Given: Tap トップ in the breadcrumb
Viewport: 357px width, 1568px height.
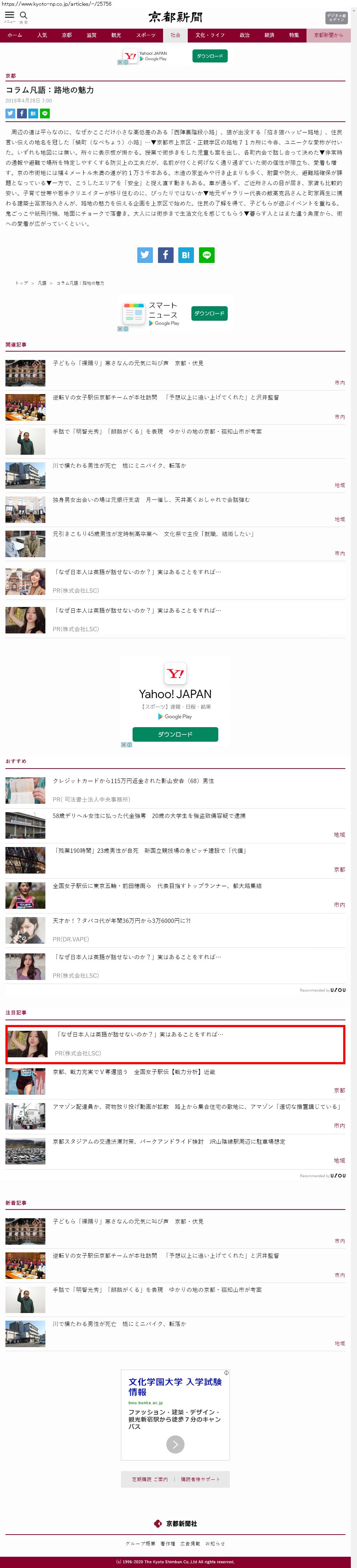Looking at the screenshot, I should 21,283.
